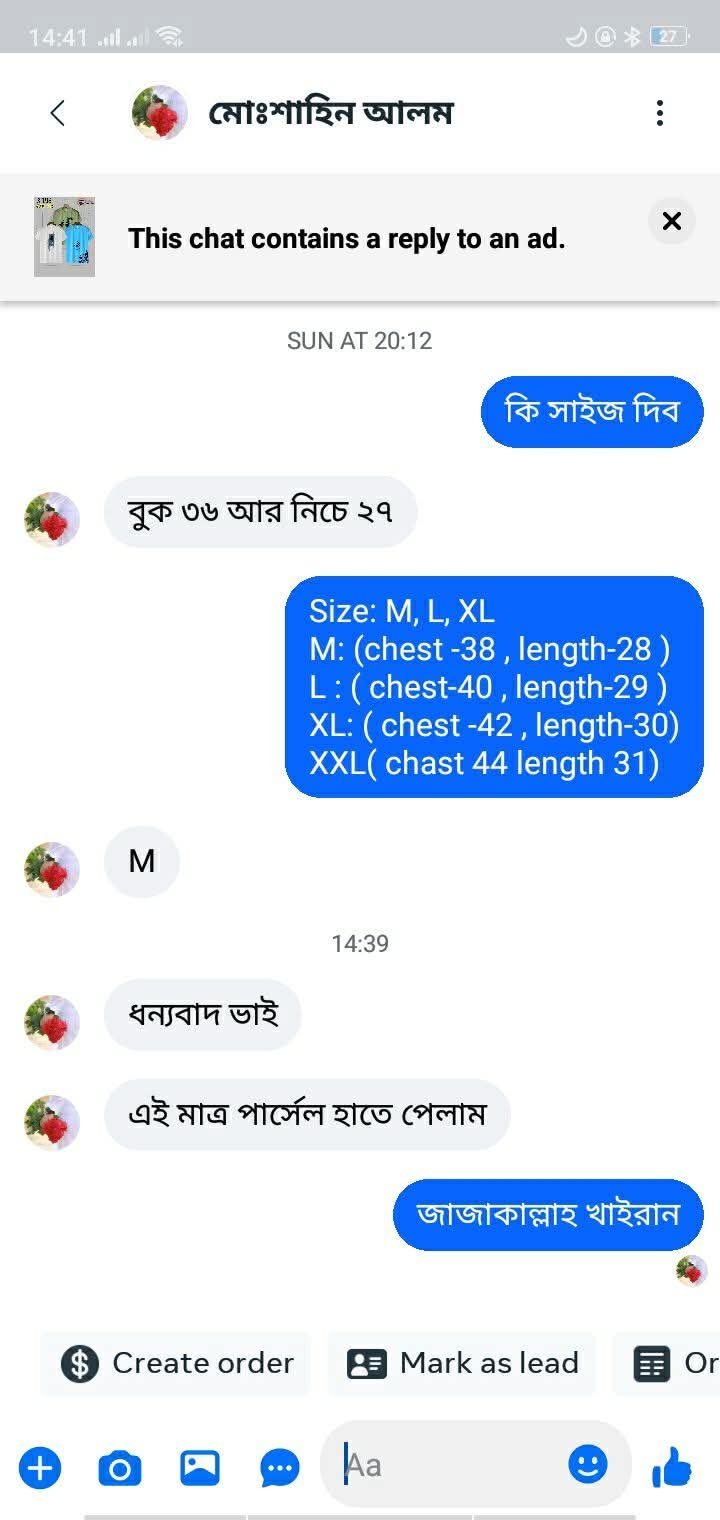Mark this contact as lead
Viewport: 720px width, 1520px height.
(462, 1363)
